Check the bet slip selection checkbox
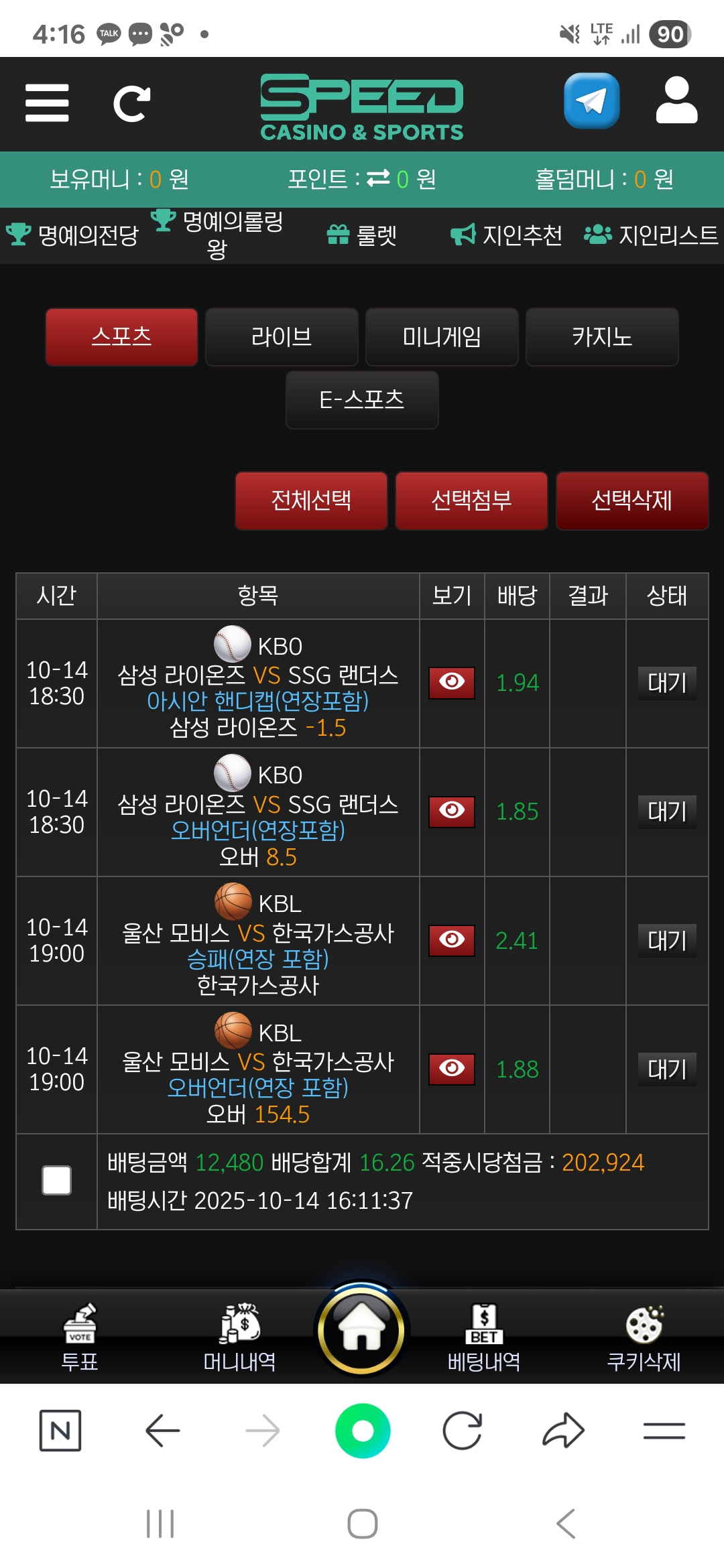This screenshot has height=1568, width=724. click(57, 1180)
